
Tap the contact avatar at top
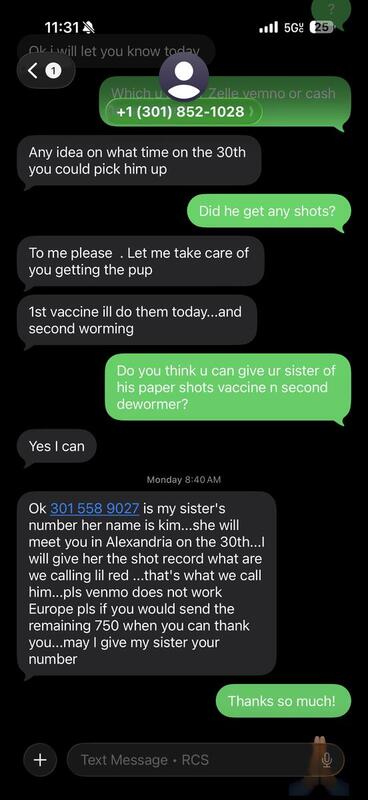(184, 77)
